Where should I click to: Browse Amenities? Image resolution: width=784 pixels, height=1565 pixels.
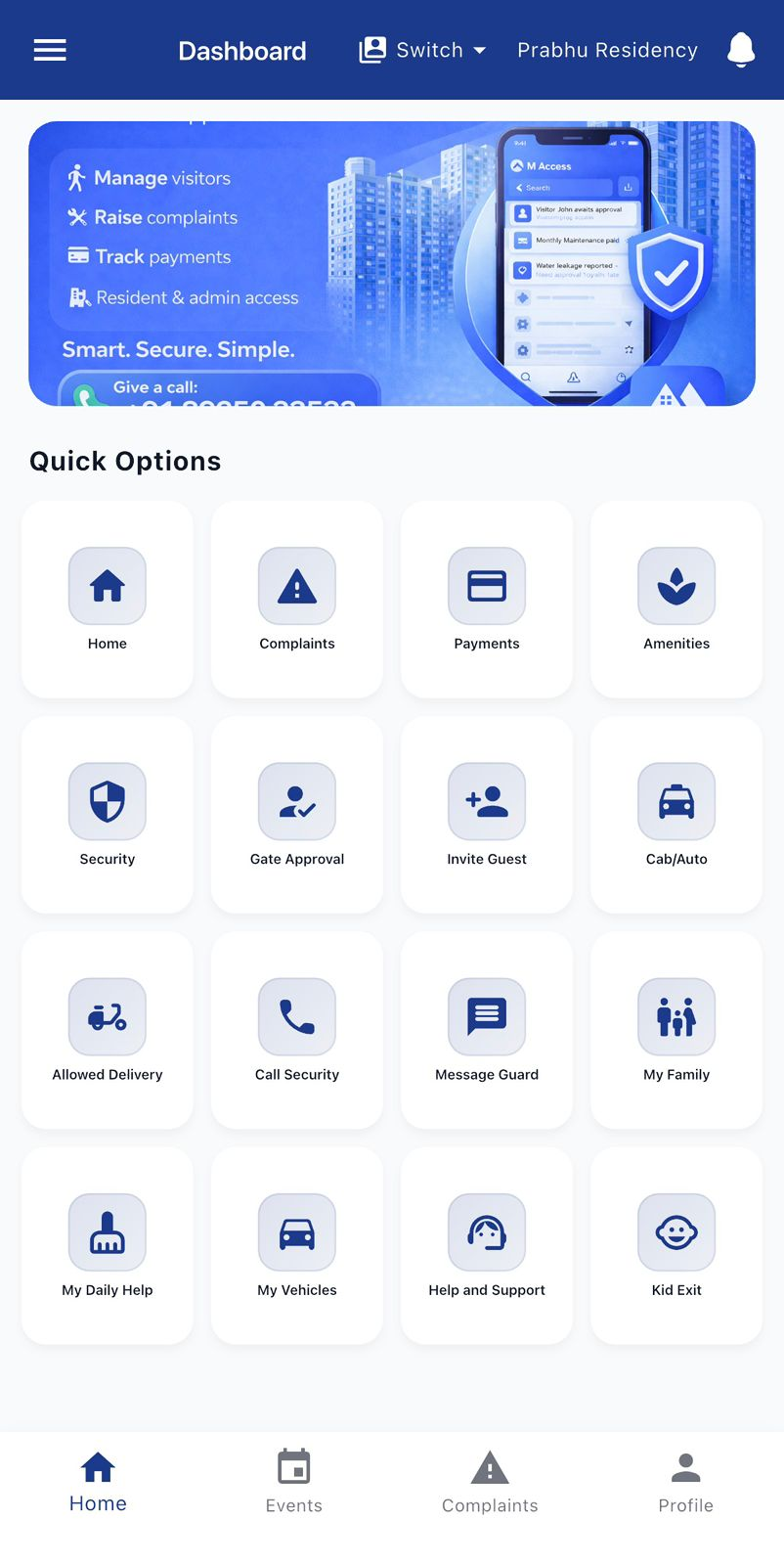(676, 599)
